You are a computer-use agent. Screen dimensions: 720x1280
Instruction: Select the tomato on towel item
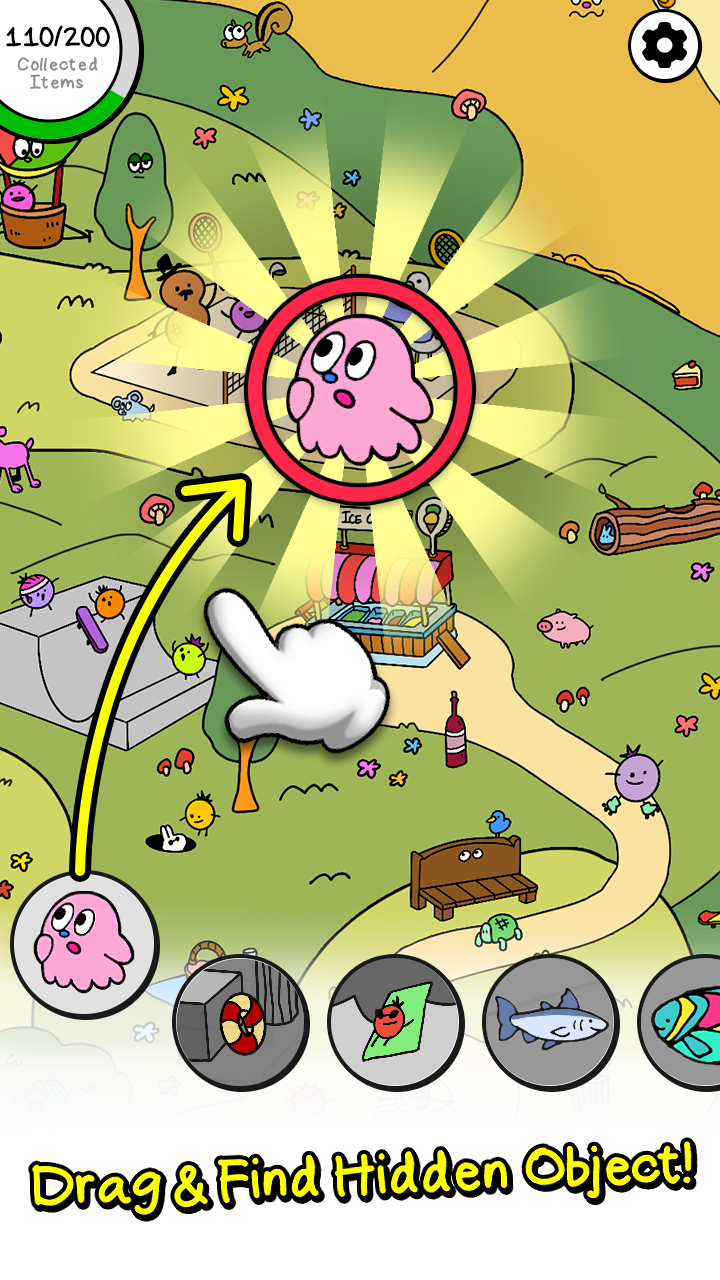tap(396, 1022)
